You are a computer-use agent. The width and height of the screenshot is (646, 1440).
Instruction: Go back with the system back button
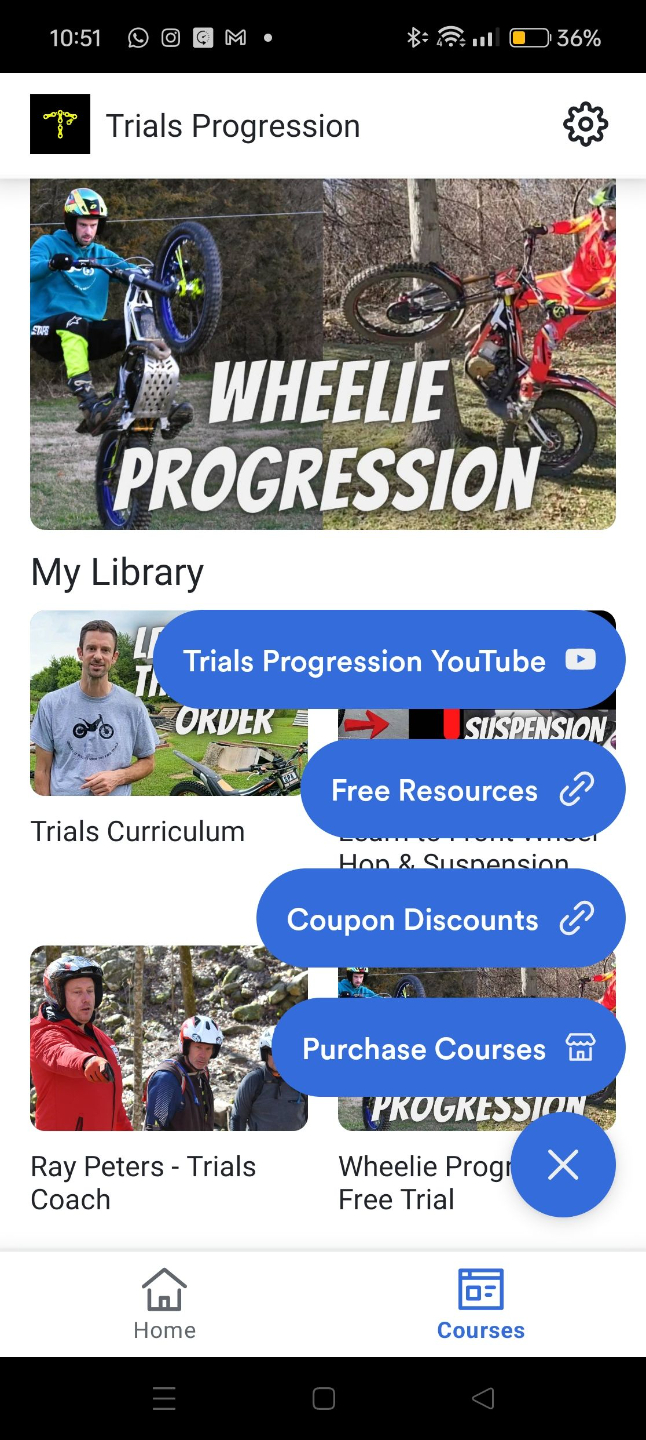pyautogui.click(x=483, y=1398)
